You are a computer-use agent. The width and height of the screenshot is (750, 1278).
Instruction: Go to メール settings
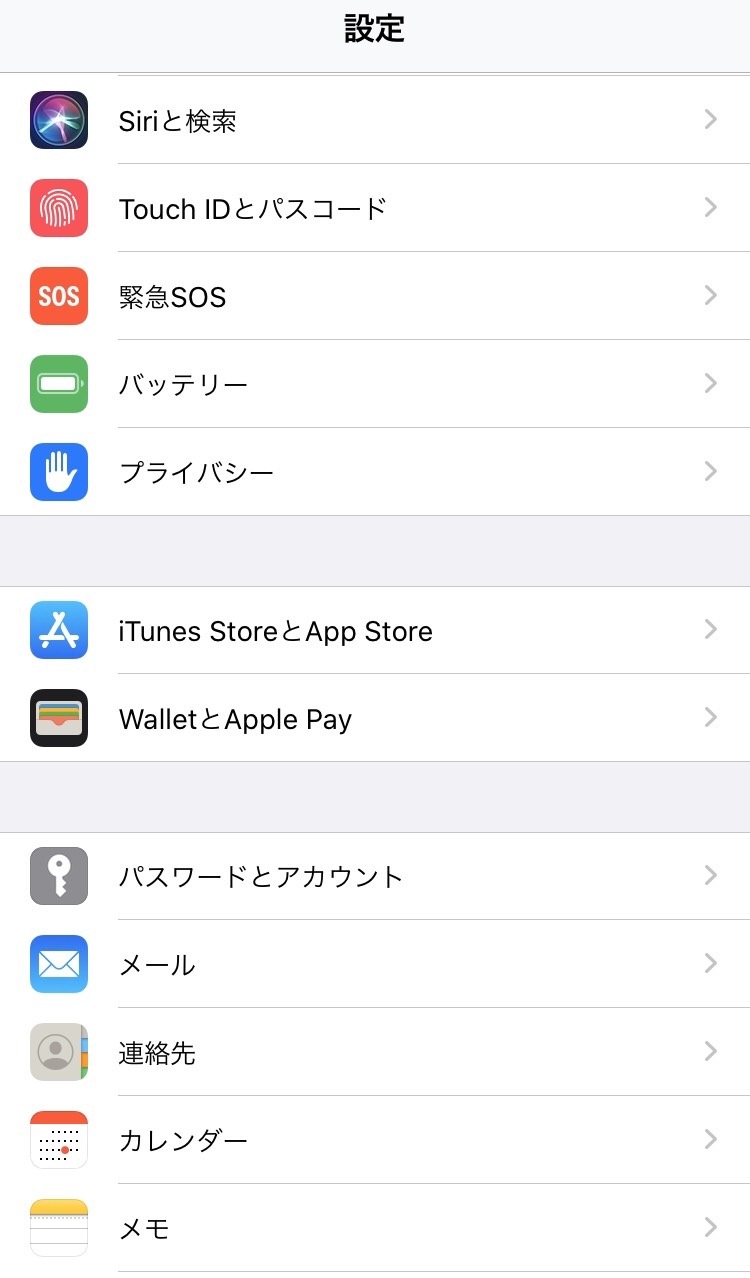[x=375, y=964]
